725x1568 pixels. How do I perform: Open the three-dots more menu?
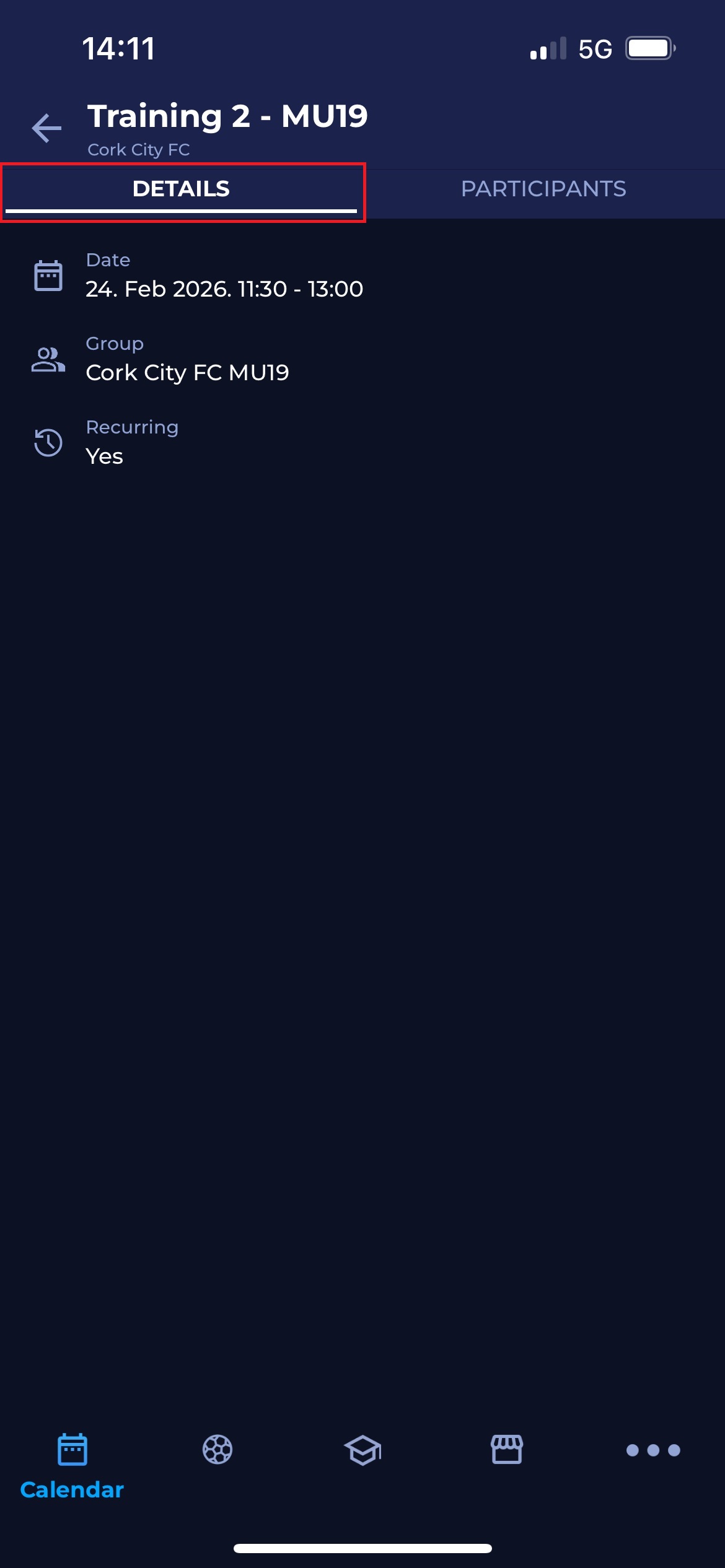[652, 1450]
